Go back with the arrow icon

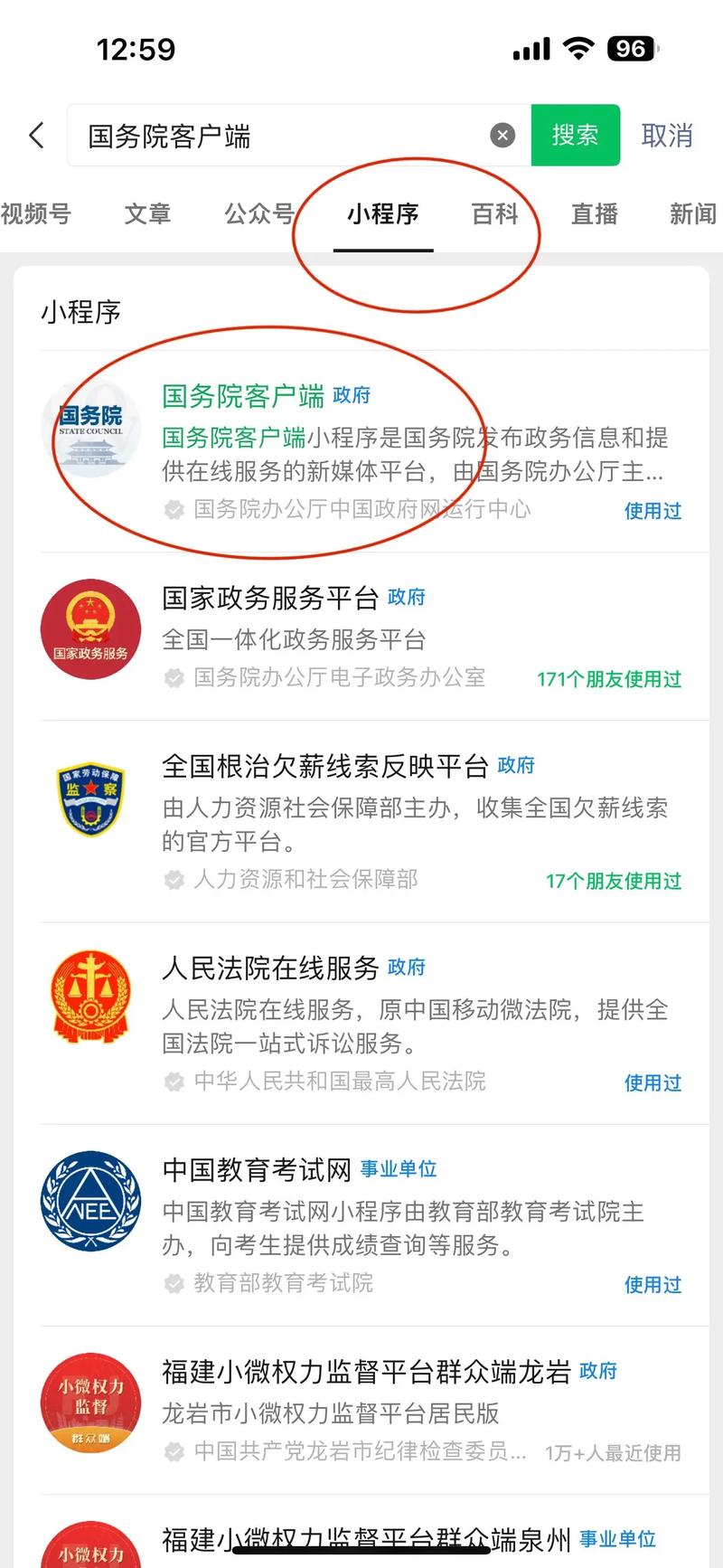point(36,136)
